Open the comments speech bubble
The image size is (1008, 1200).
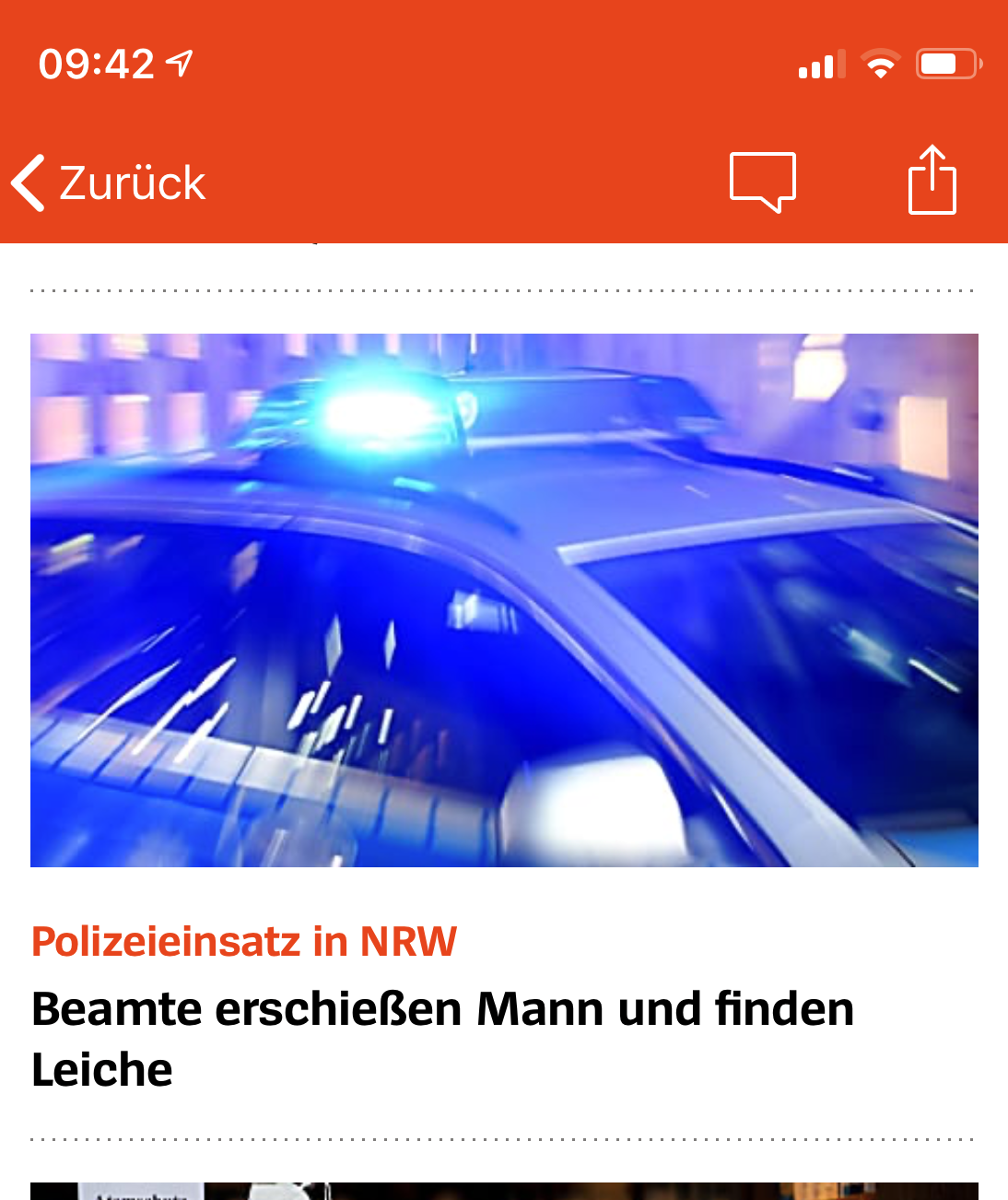[762, 182]
